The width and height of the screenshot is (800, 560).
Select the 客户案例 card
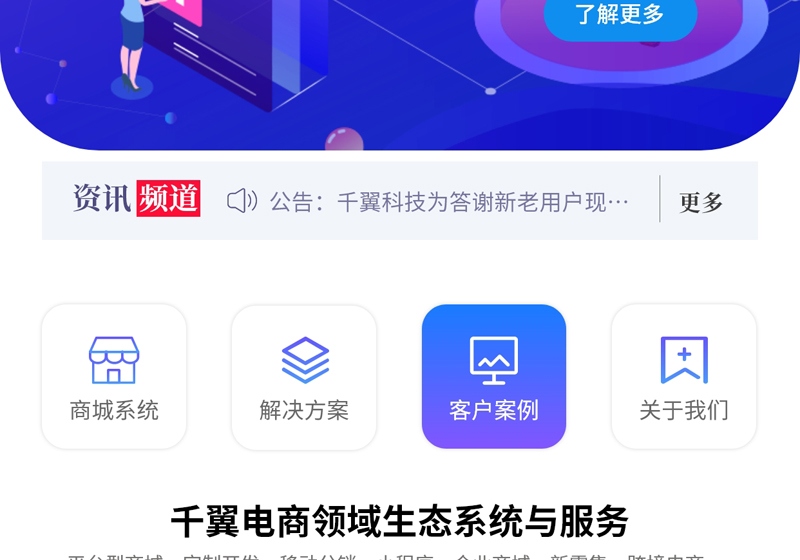click(494, 377)
